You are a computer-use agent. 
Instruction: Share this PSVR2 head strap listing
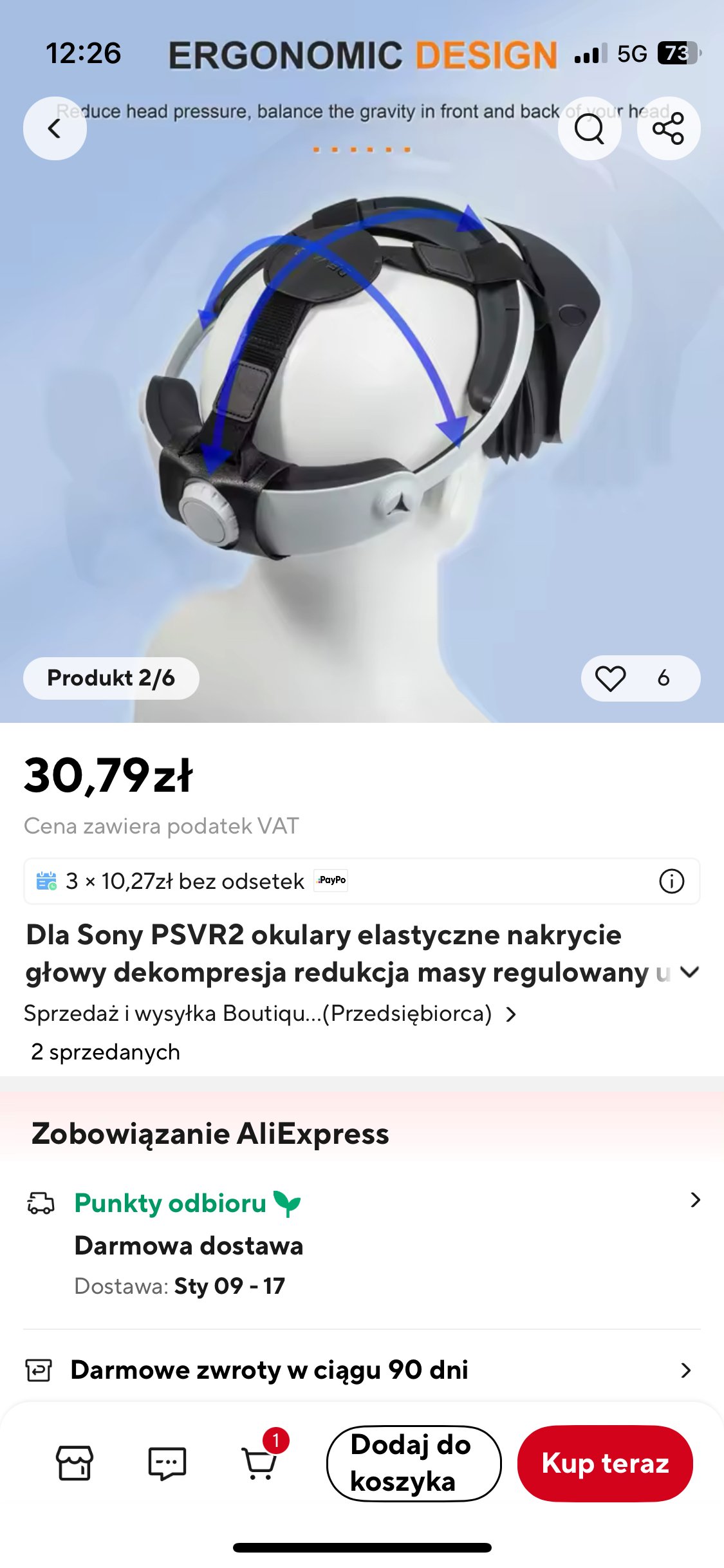(668, 129)
